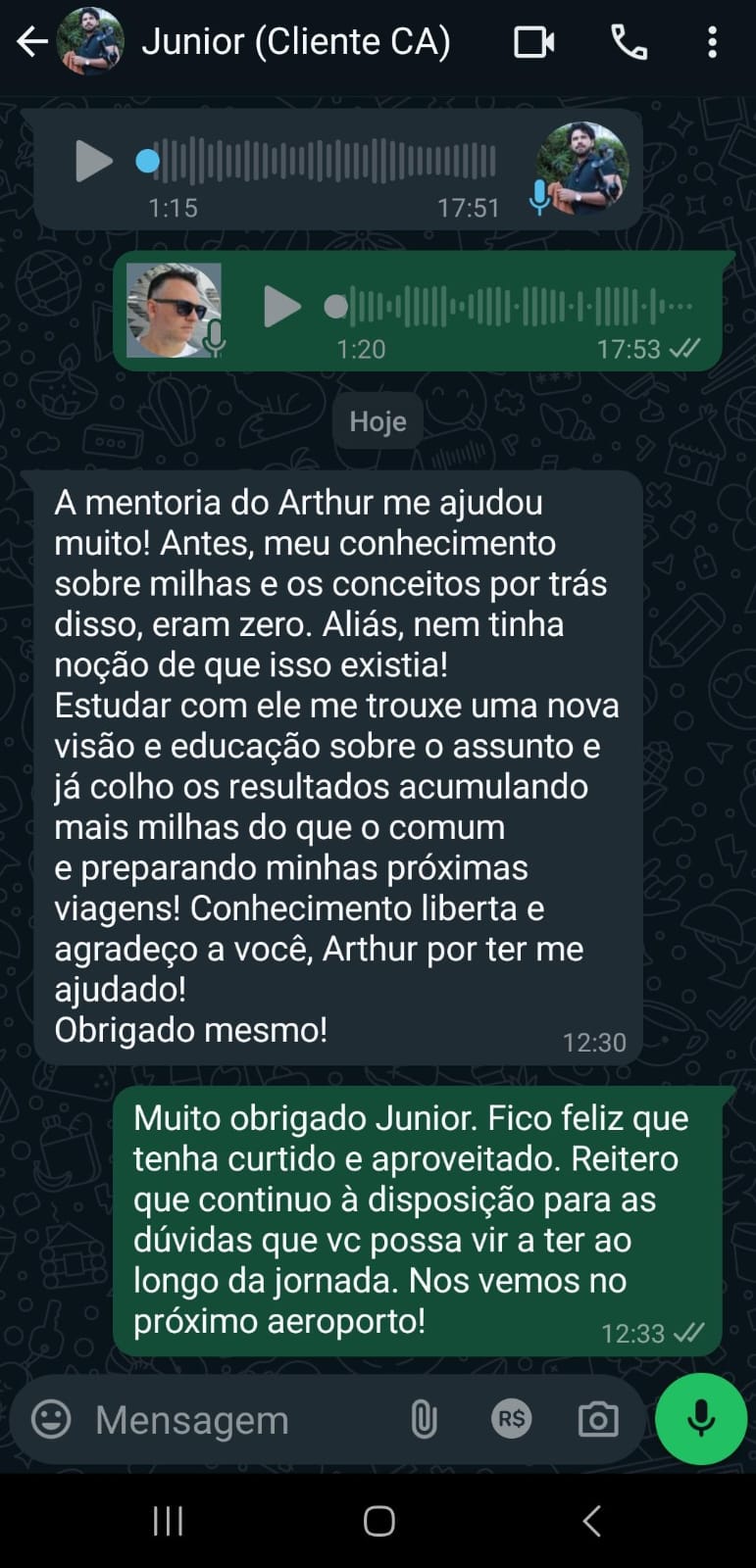
Task: Open the overflow menu
Action: (x=713, y=42)
